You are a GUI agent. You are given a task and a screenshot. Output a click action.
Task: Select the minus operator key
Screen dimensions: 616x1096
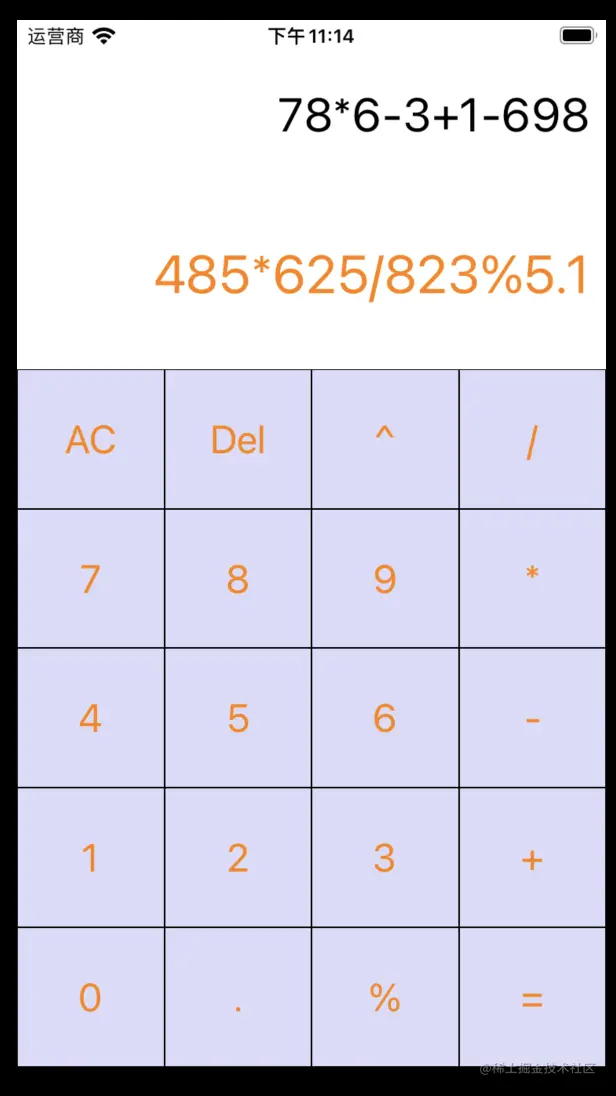point(532,718)
